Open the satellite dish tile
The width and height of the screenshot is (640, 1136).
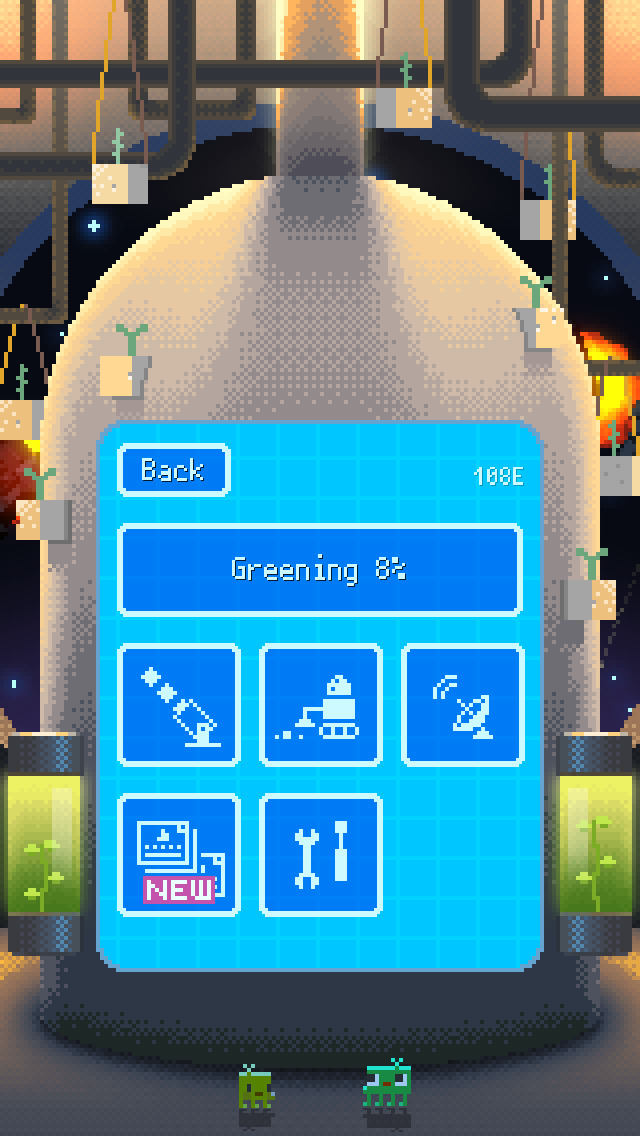[x=463, y=706]
